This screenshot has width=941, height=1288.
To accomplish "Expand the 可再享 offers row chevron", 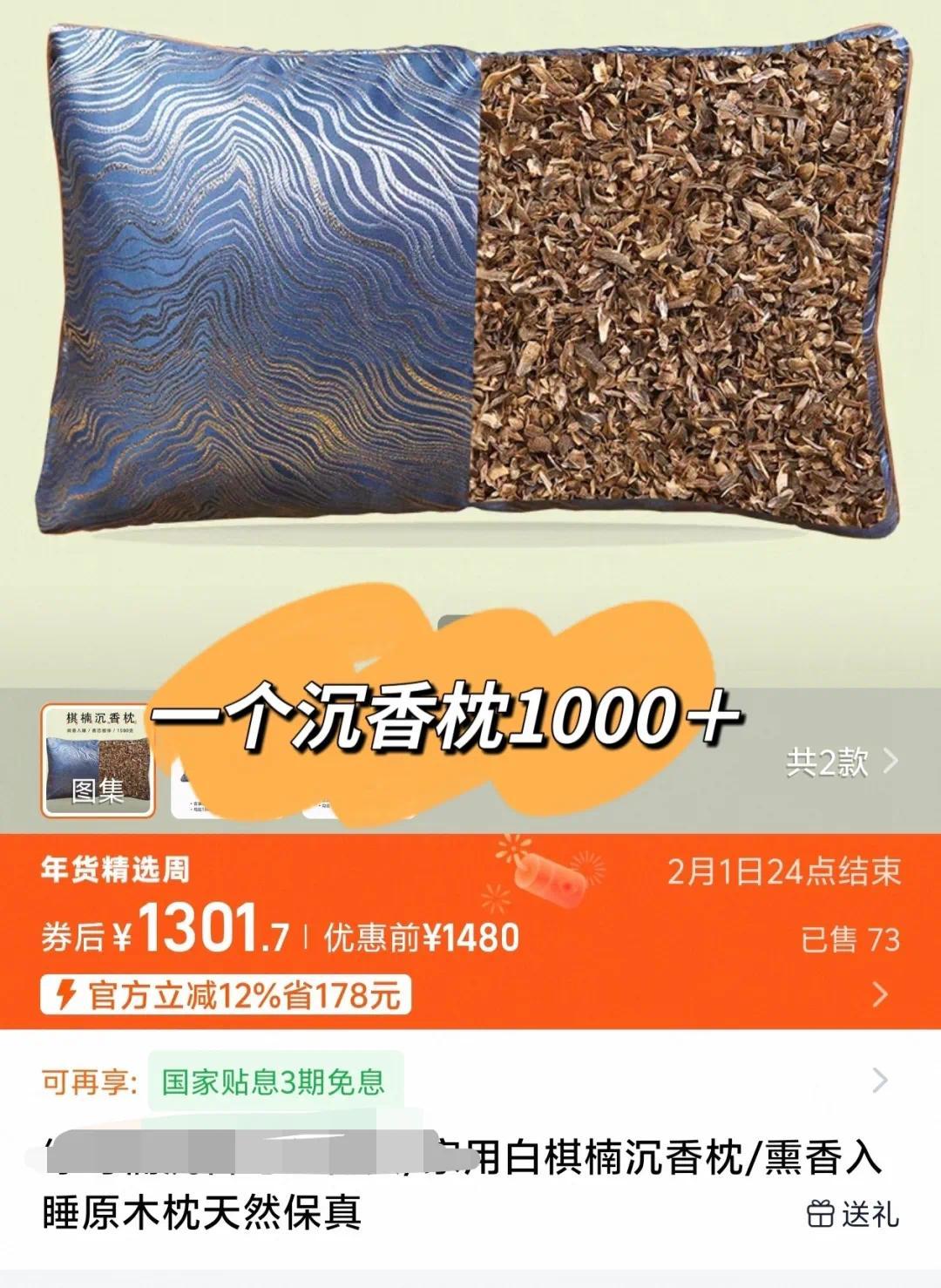I will 880,1081.
